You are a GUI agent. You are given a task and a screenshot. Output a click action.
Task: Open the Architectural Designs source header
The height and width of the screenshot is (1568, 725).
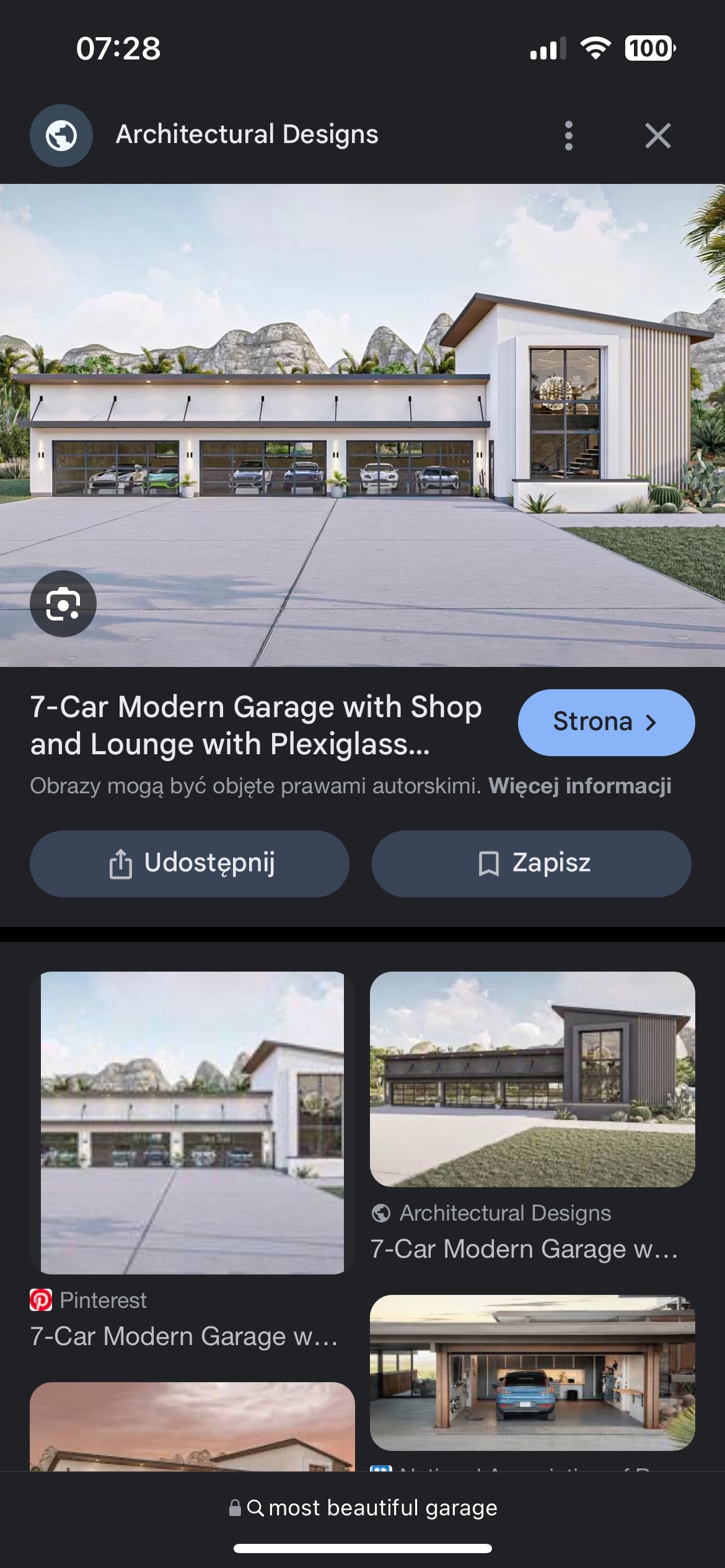point(247,134)
